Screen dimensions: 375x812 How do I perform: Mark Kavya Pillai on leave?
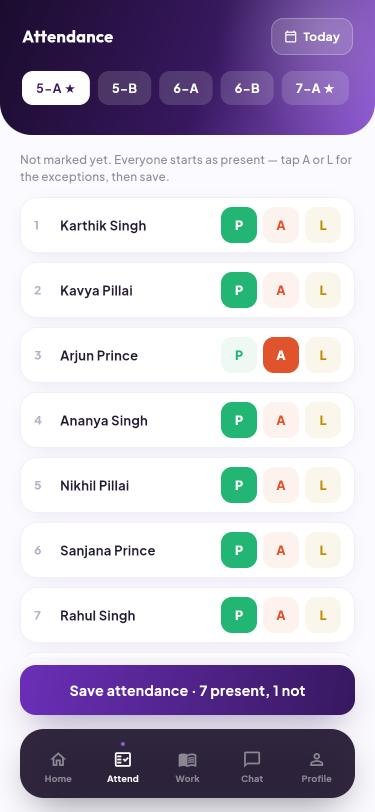(x=323, y=290)
